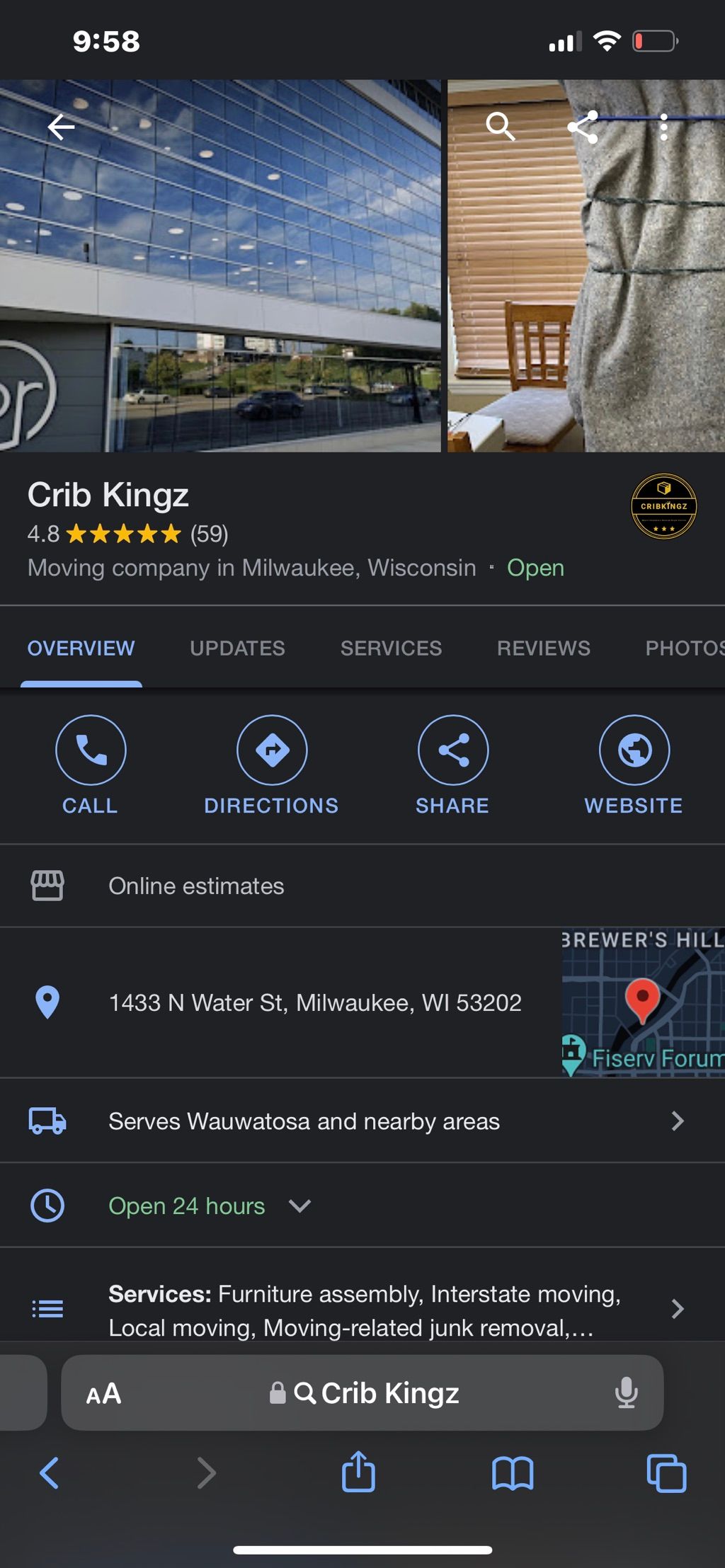
Task: Expand the Open 24 hours schedule
Action: click(x=299, y=1206)
